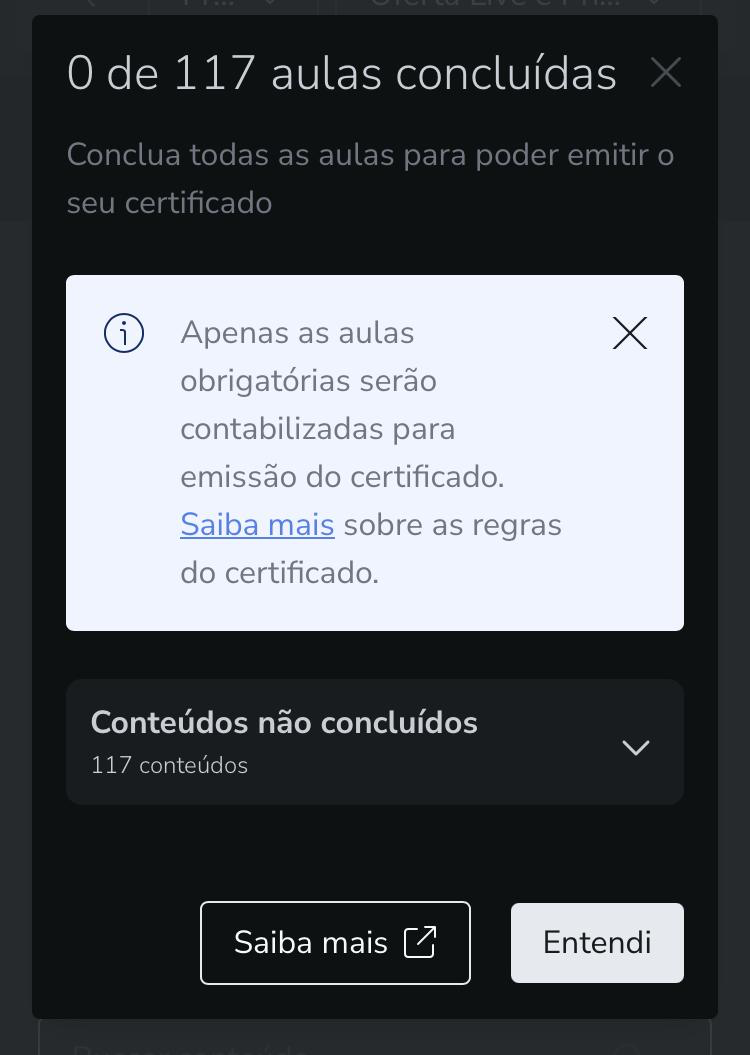
Task: Dismiss the aulas obrigatórias info banner
Action: (630, 333)
